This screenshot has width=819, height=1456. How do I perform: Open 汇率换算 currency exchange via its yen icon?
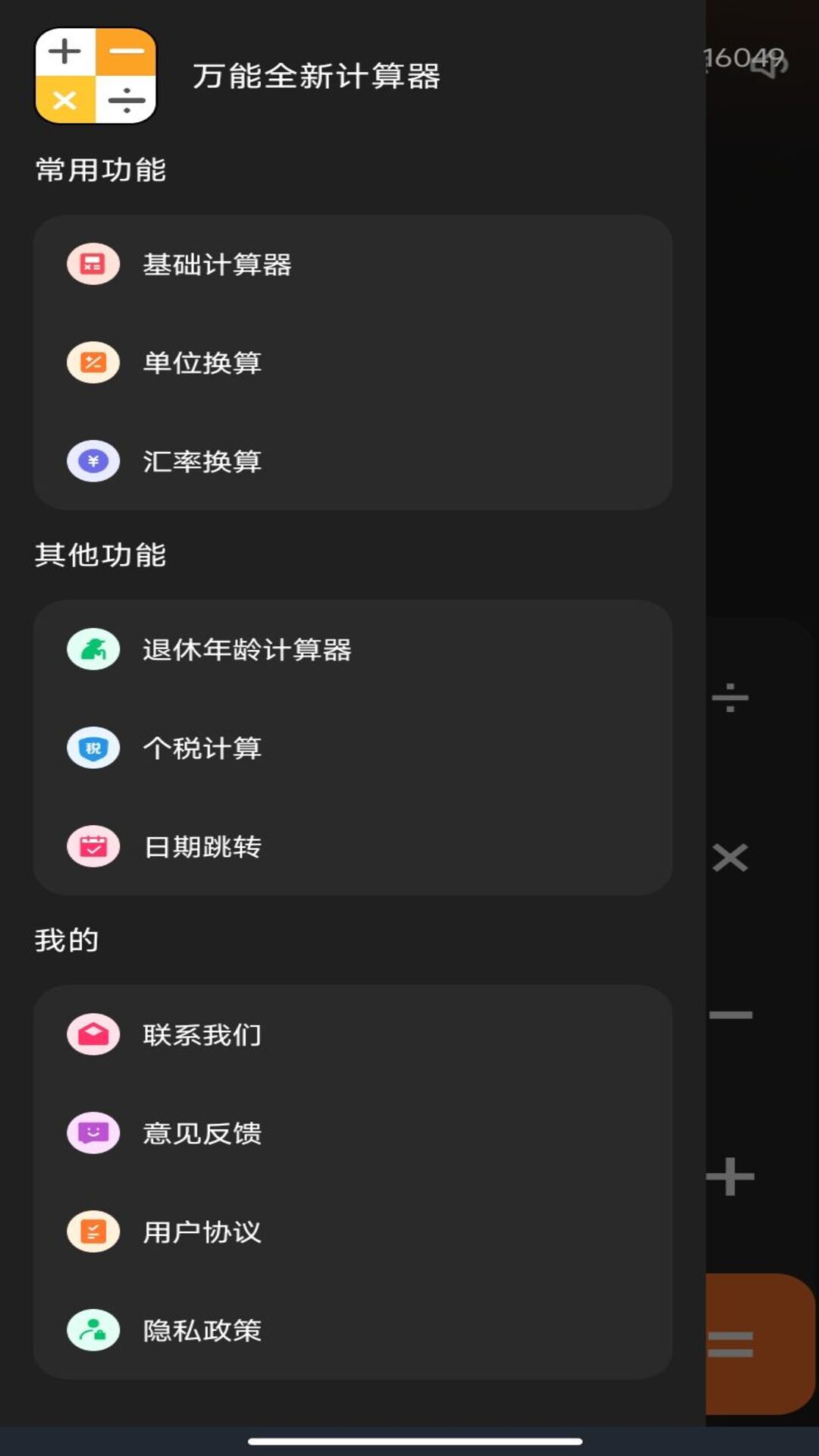click(93, 461)
